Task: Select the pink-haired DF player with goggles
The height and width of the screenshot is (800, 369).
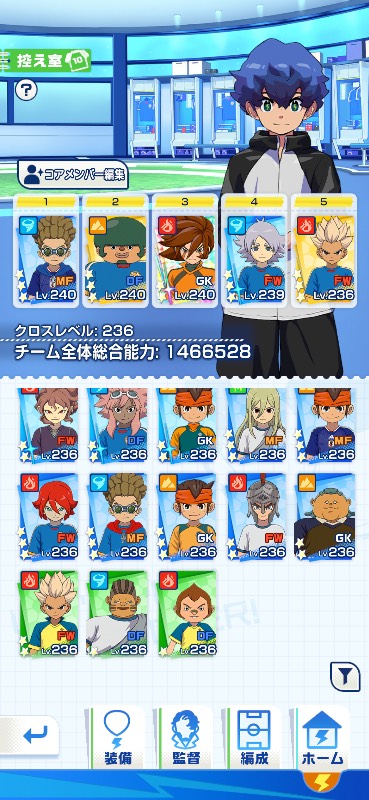Action: [x=118, y=425]
